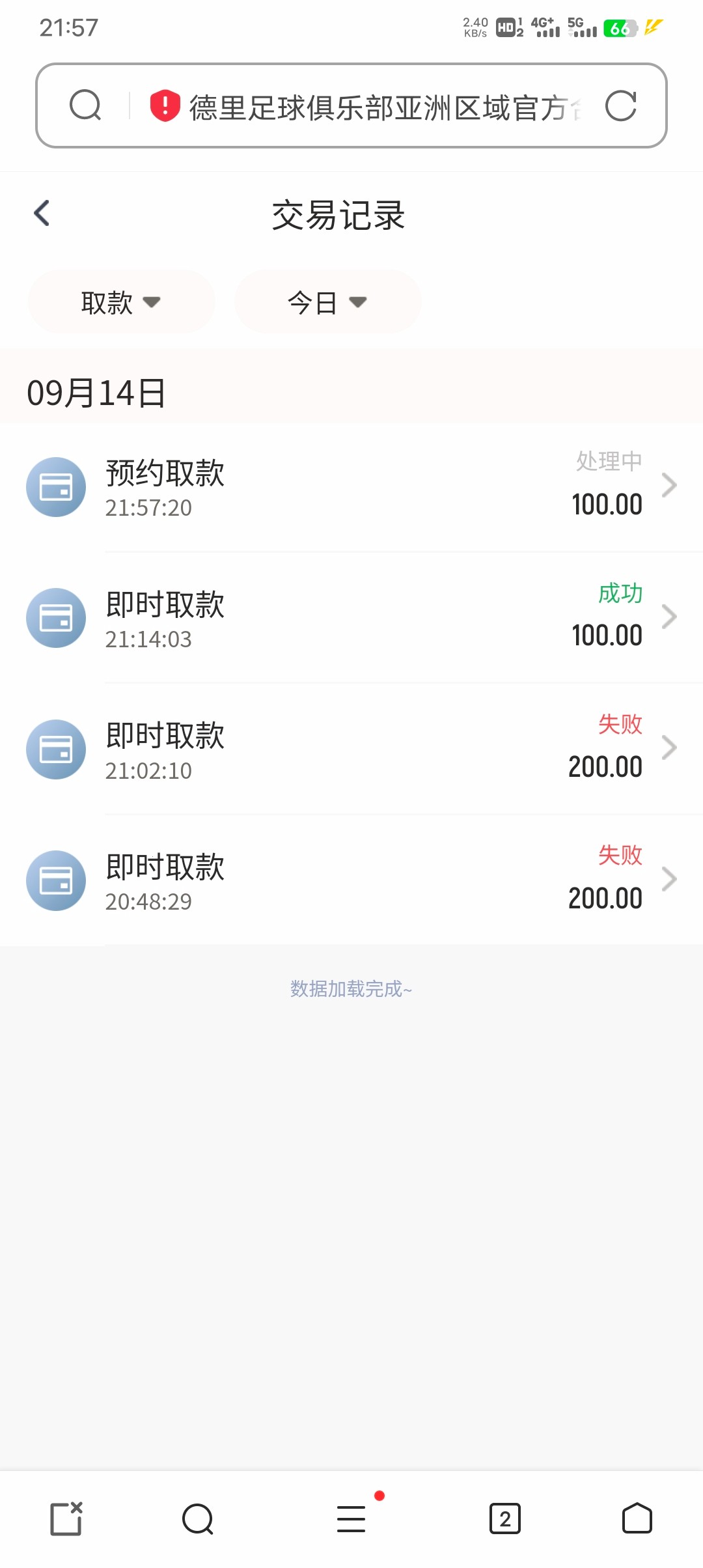Tap the bank card icon on 预约取款 entry
Screen dimensions: 703x1568
pyautogui.click(x=56, y=486)
